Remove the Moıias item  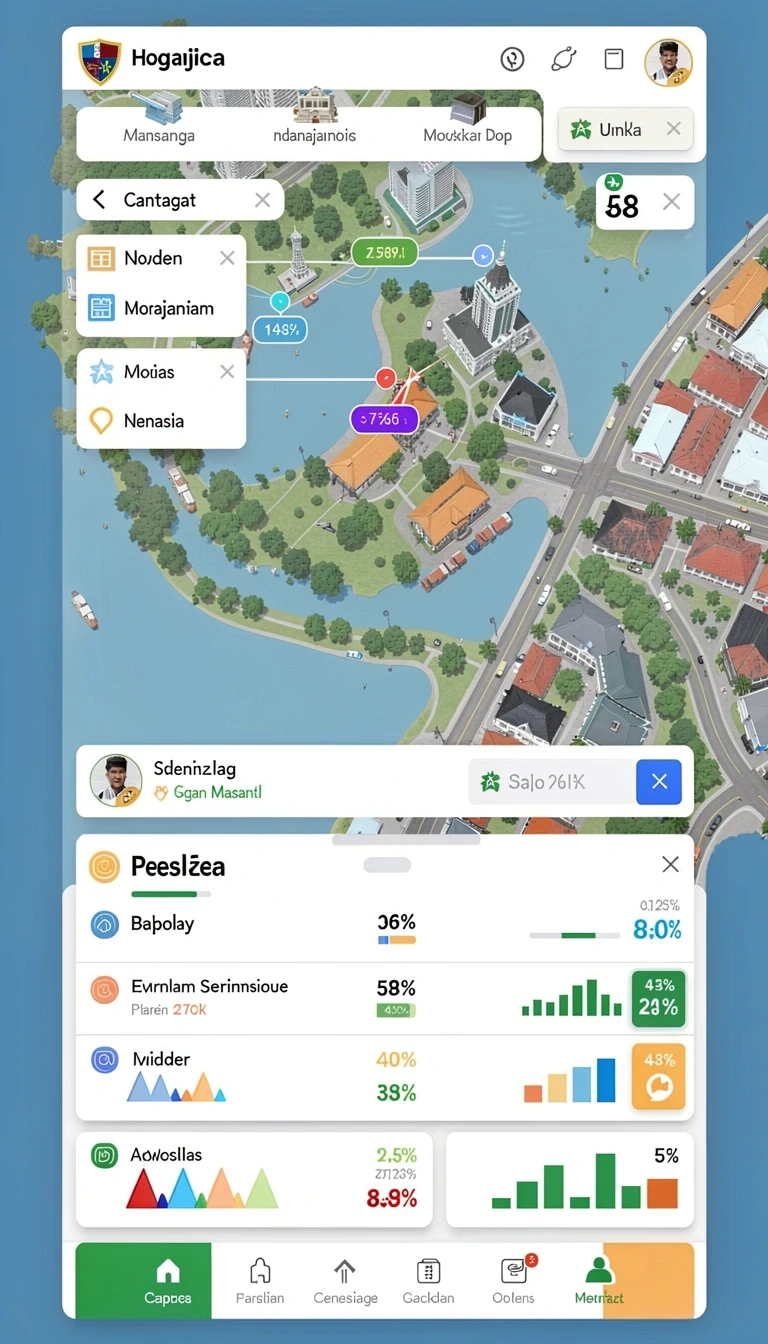(x=227, y=372)
